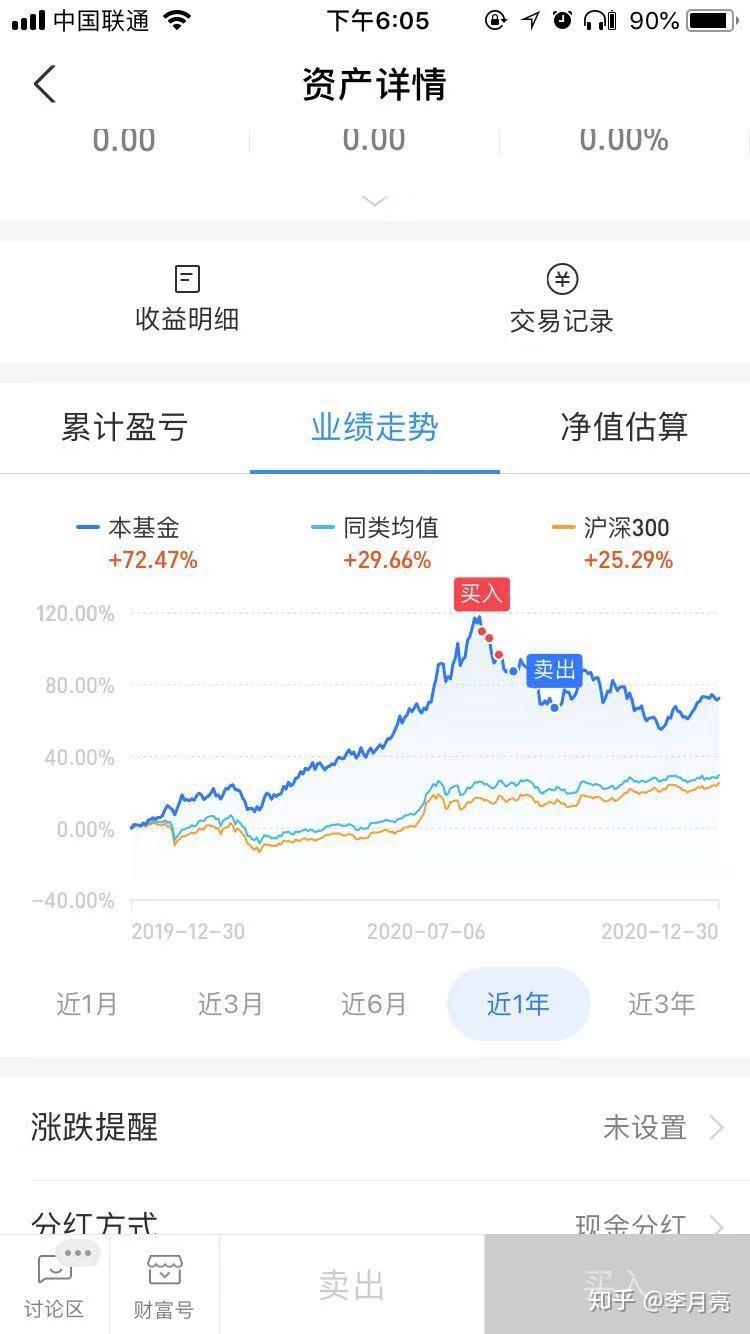Select the 近3年 time range option
750x1334 pixels.
661,1004
